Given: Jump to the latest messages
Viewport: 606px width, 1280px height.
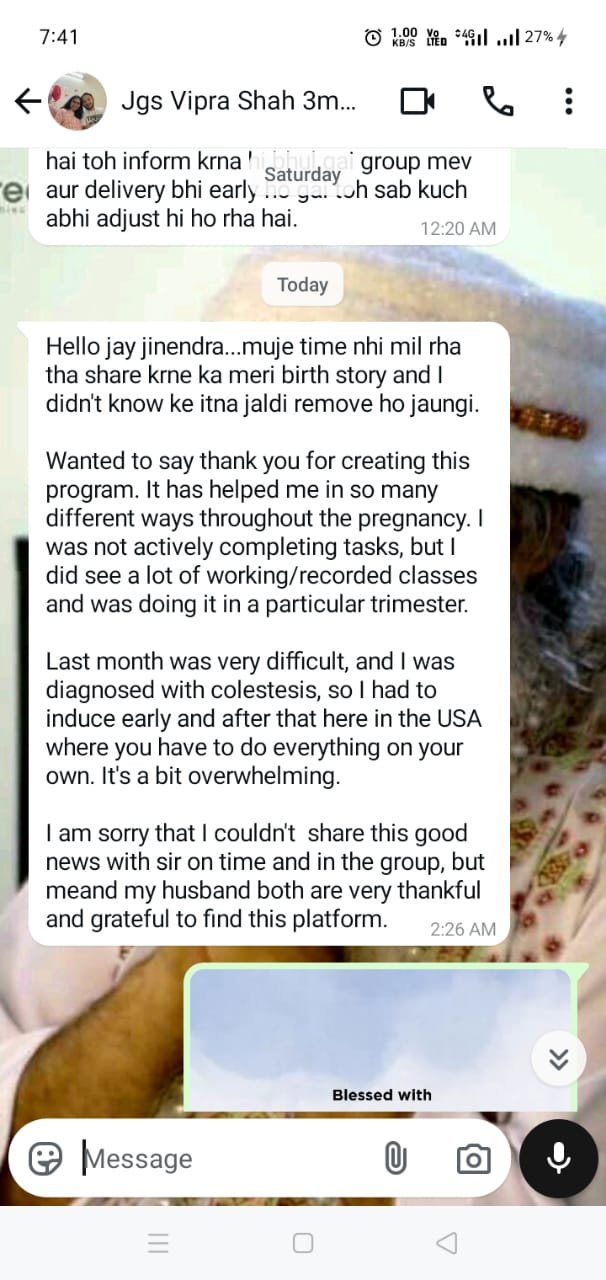Looking at the screenshot, I should point(558,1060).
